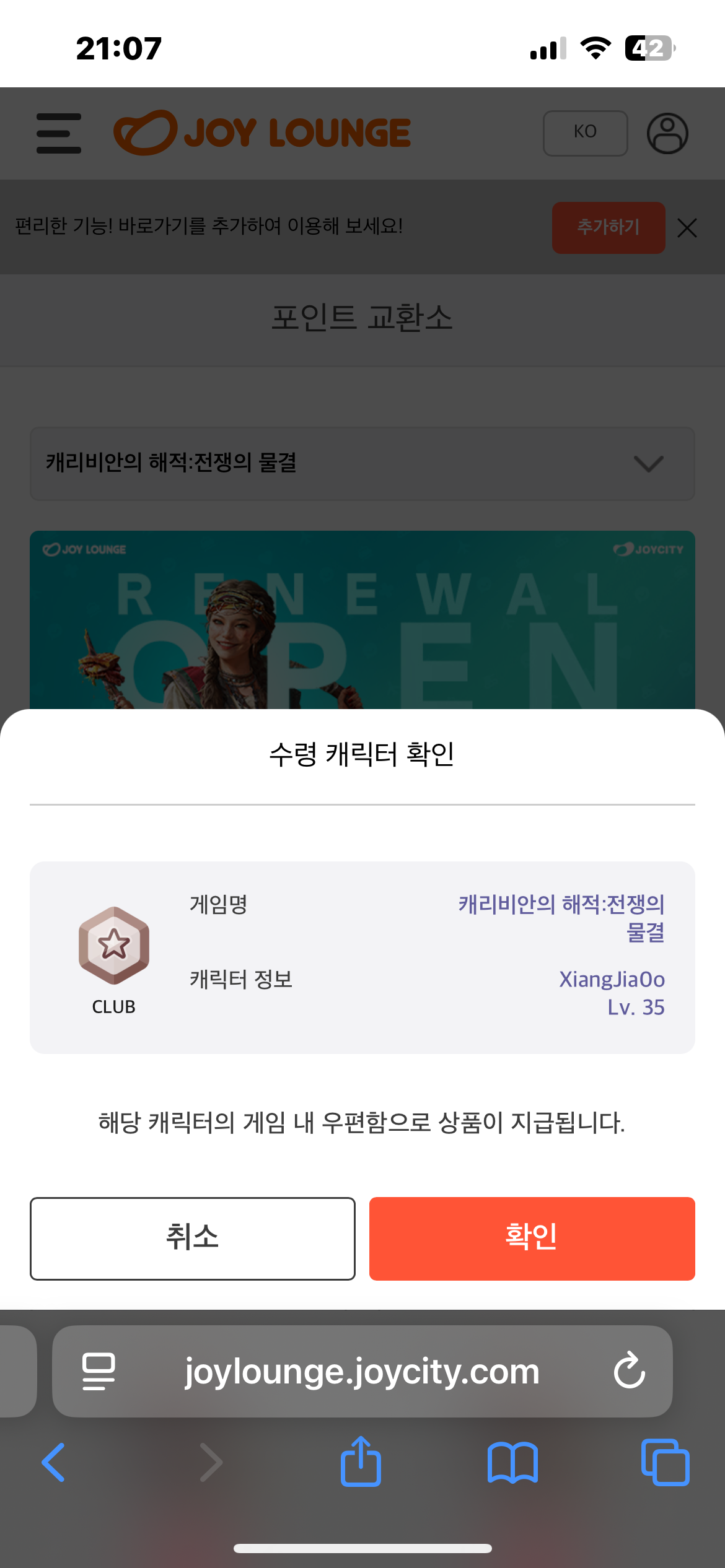Show open Safari tabs

(x=665, y=1463)
